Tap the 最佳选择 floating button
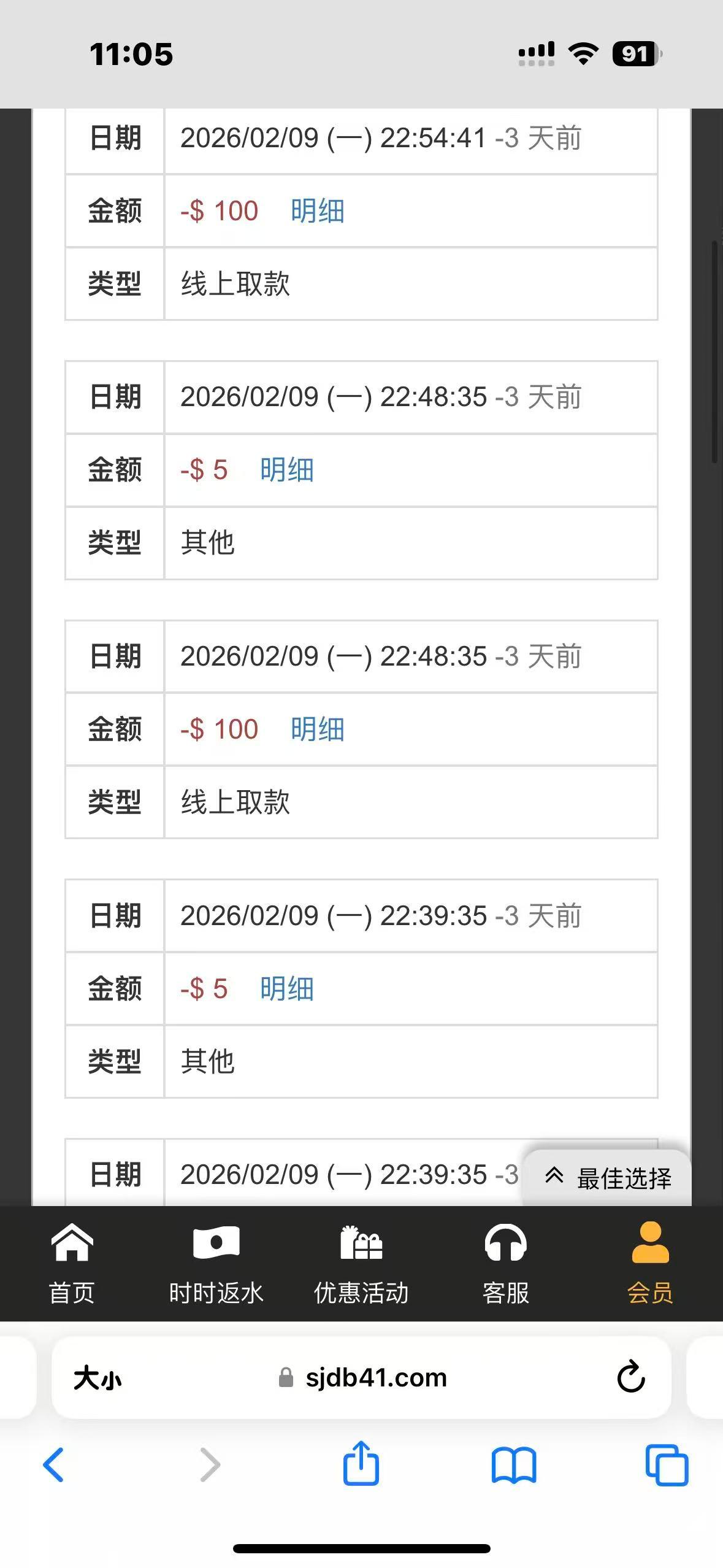 [x=608, y=1178]
